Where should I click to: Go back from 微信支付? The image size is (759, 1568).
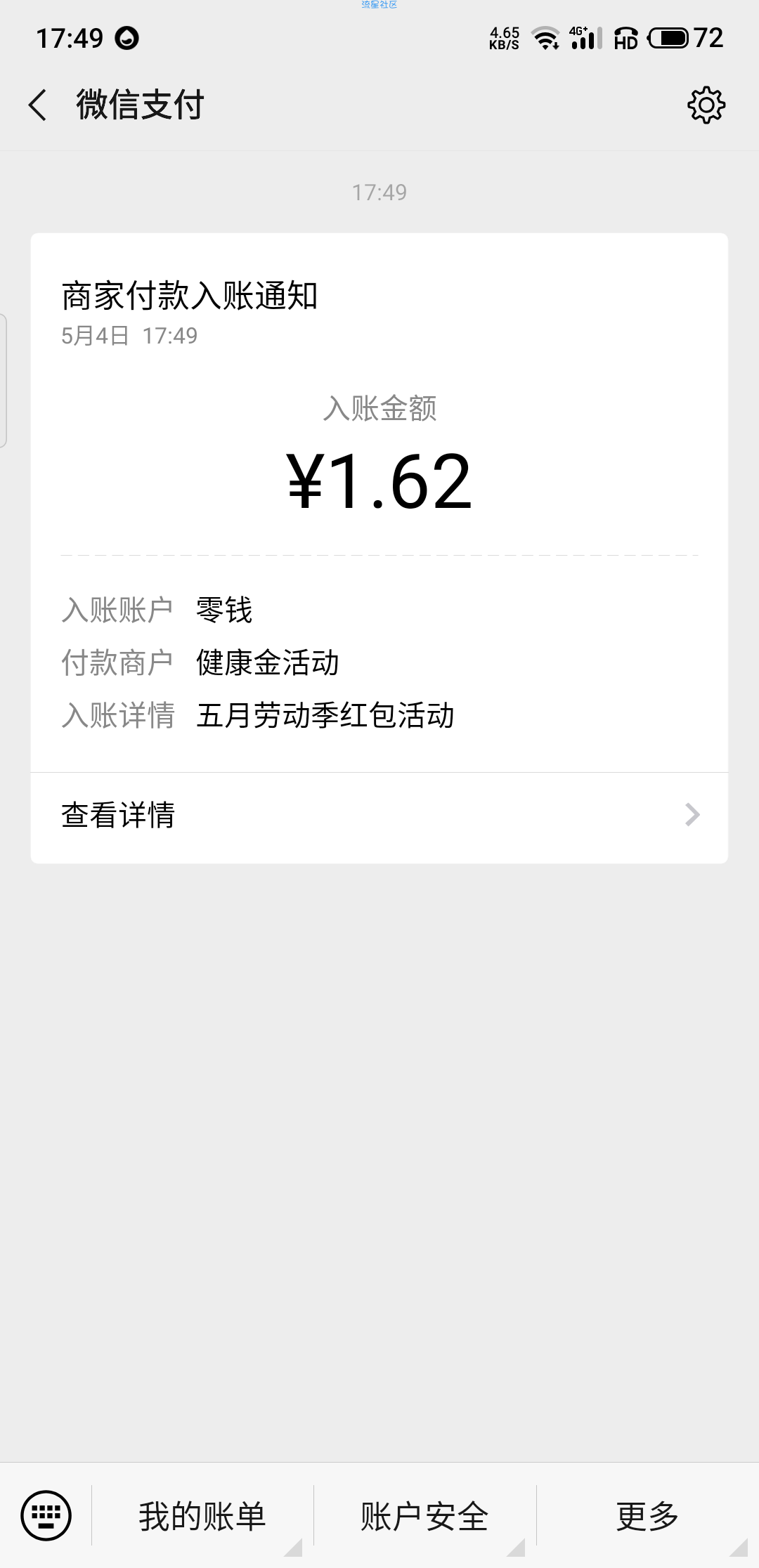coord(38,105)
